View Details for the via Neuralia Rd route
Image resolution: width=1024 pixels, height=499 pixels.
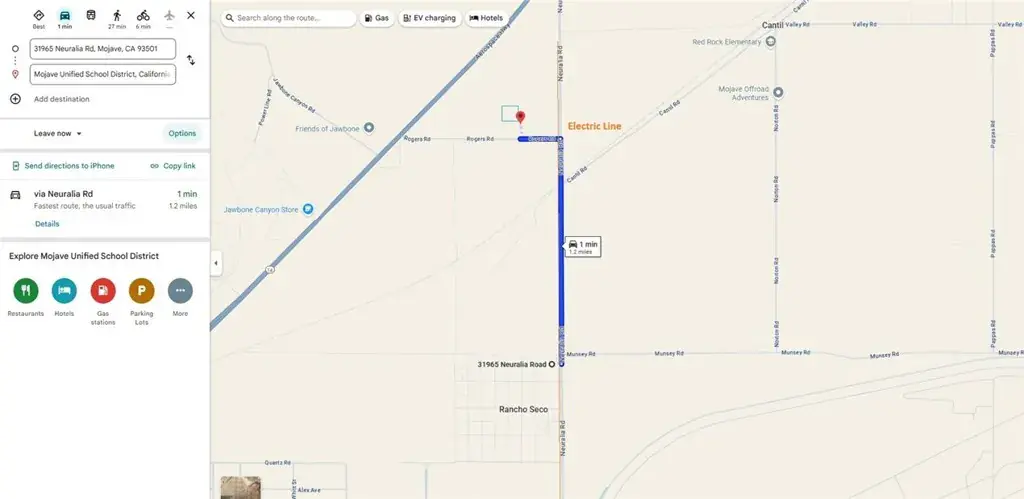tap(47, 224)
